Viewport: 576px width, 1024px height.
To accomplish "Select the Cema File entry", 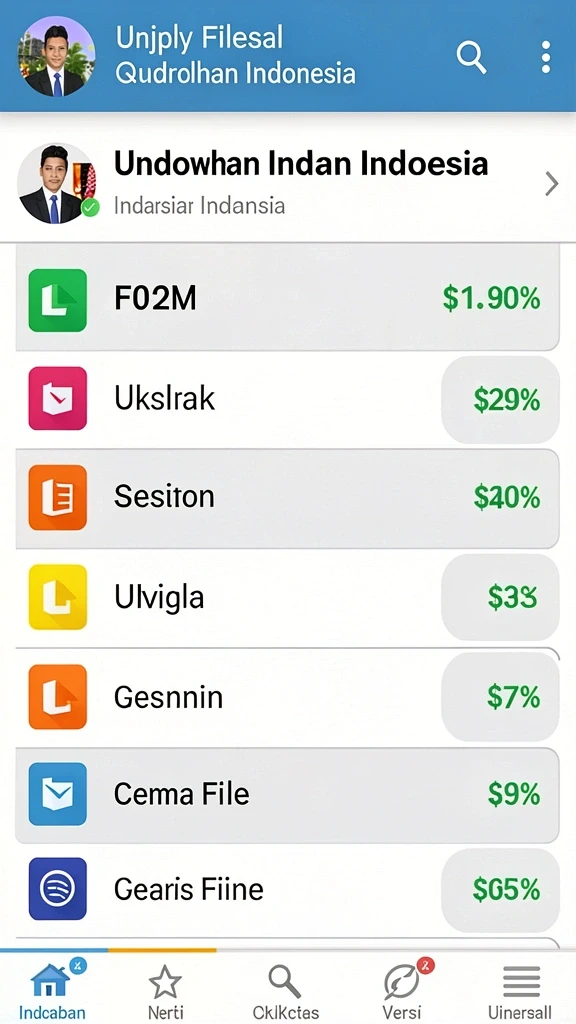I will pyautogui.click(x=287, y=794).
